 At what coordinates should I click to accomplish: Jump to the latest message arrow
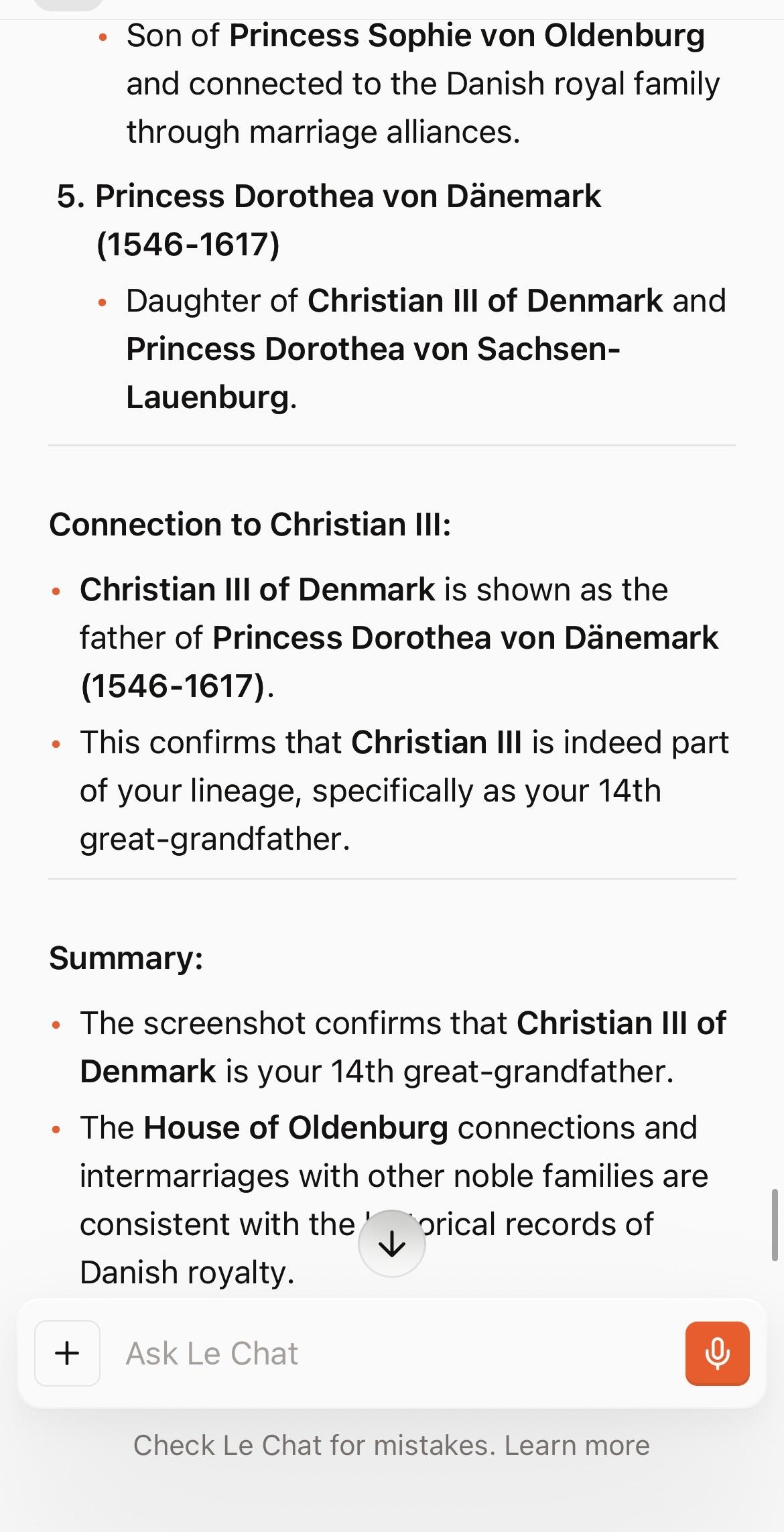pyautogui.click(x=392, y=1244)
